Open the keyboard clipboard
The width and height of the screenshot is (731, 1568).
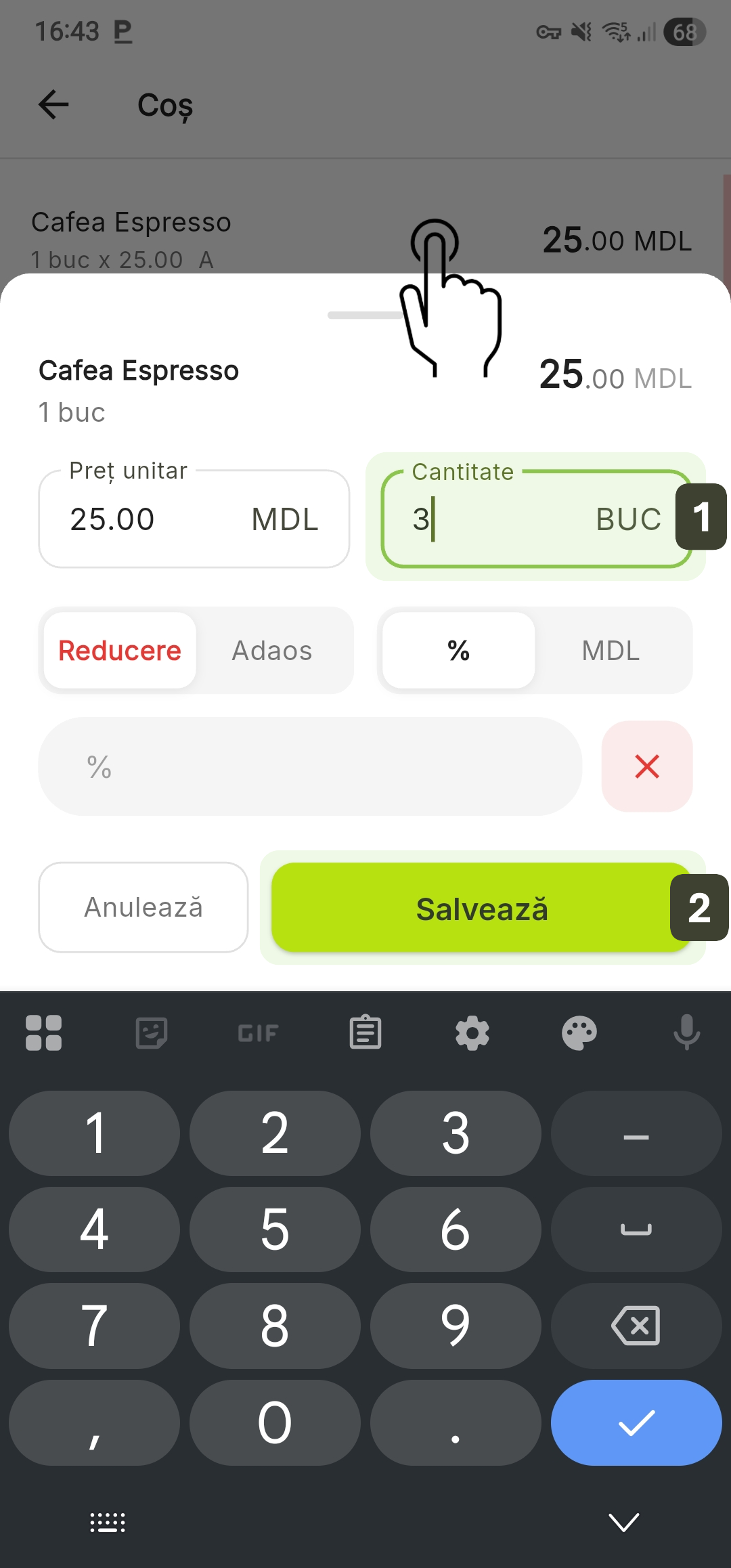pyautogui.click(x=365, y=1033)
